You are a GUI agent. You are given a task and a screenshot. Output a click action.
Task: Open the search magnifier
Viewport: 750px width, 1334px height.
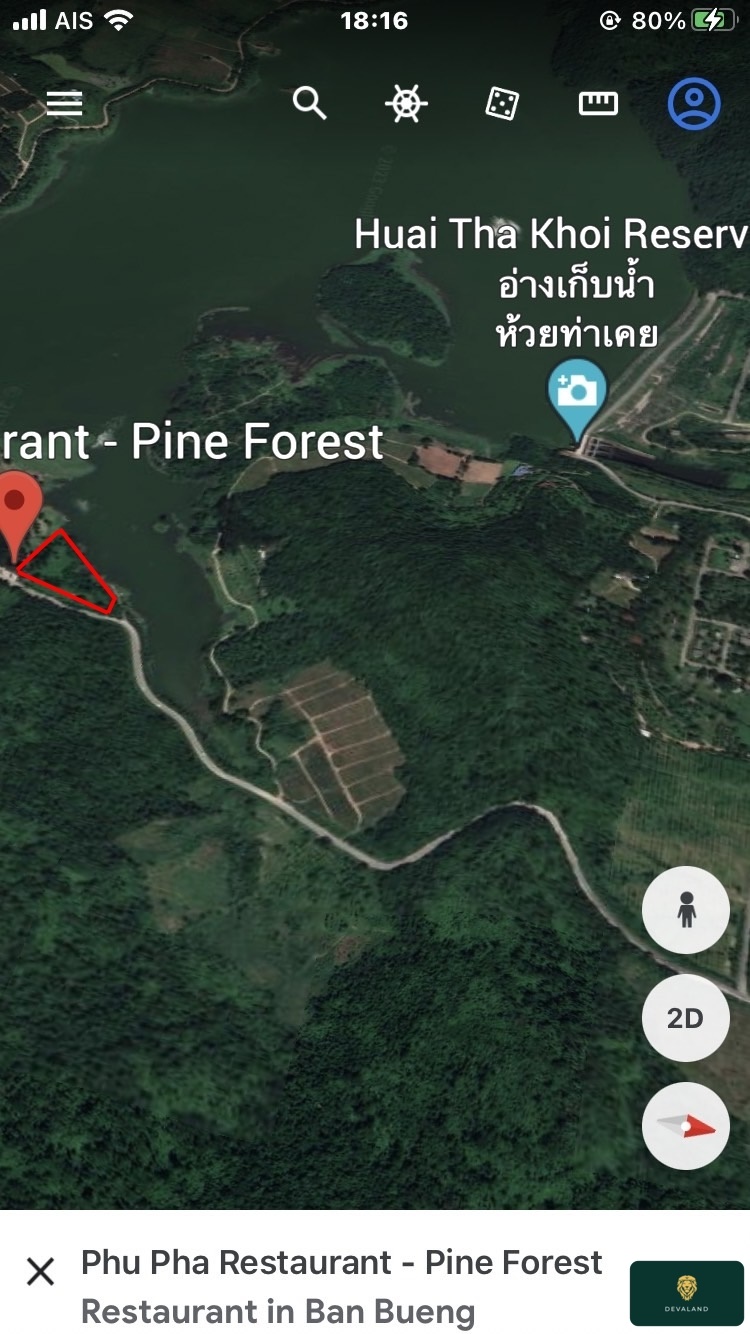tap(310, 103)
